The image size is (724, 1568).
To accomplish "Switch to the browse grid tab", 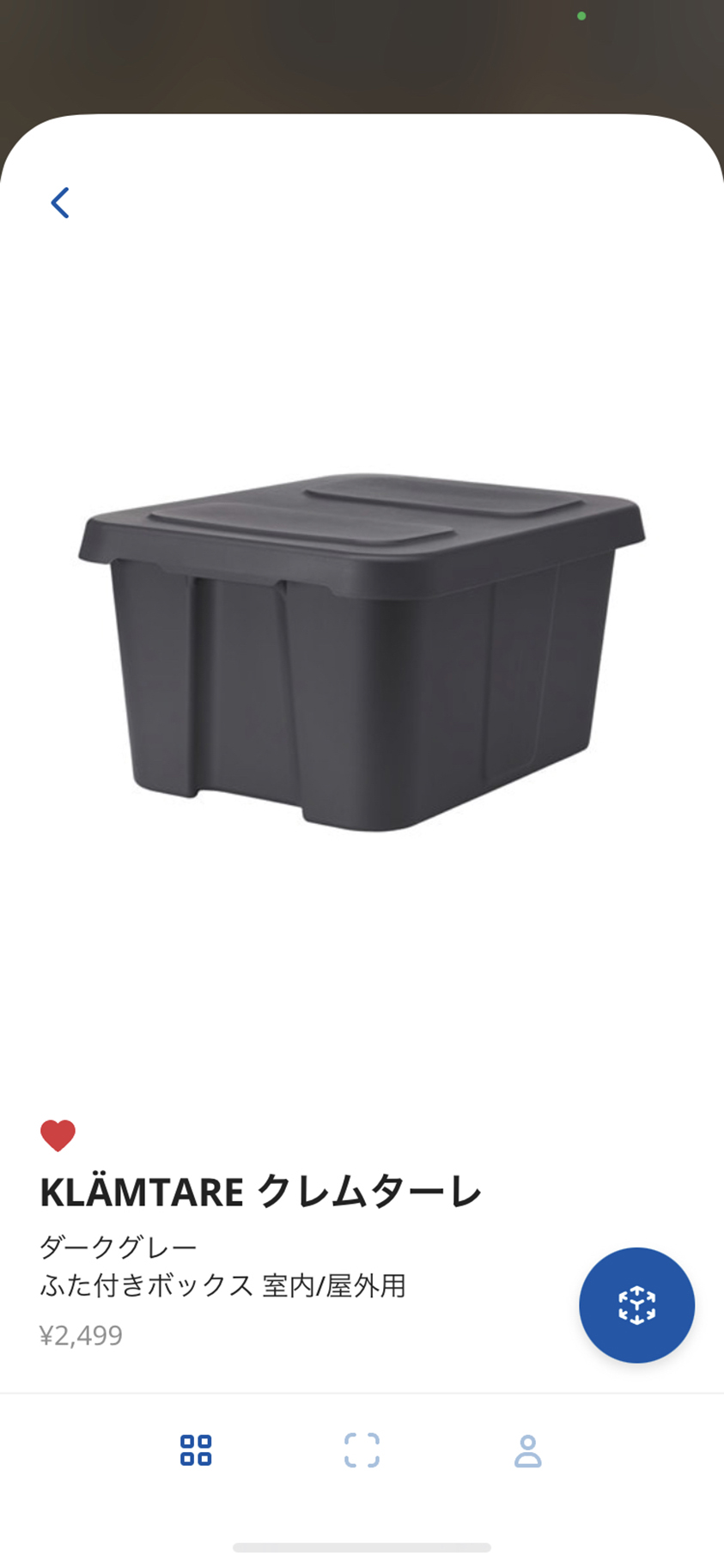I will point(196,1449).
